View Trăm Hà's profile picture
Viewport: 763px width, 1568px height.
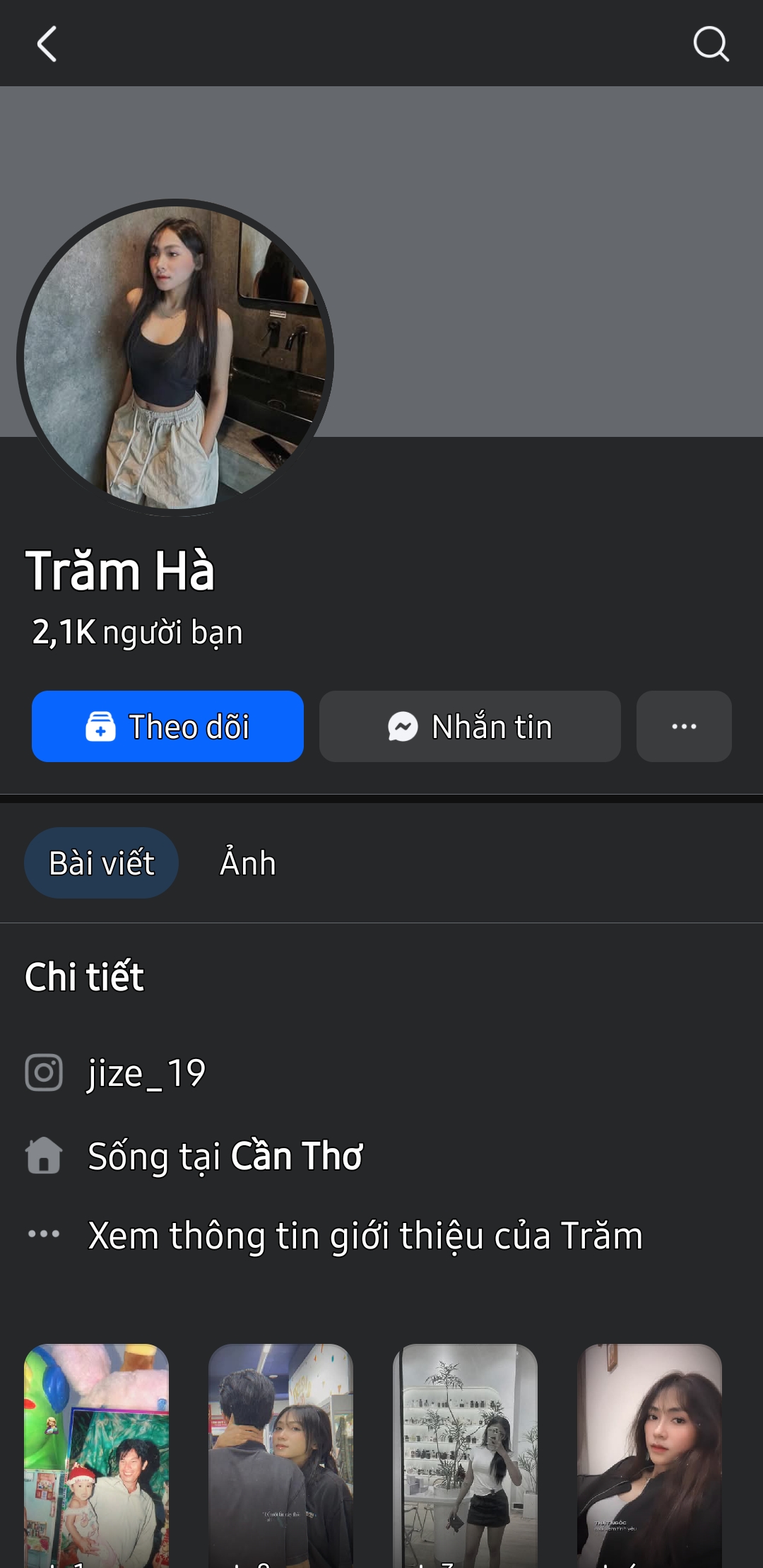(175, 358)
